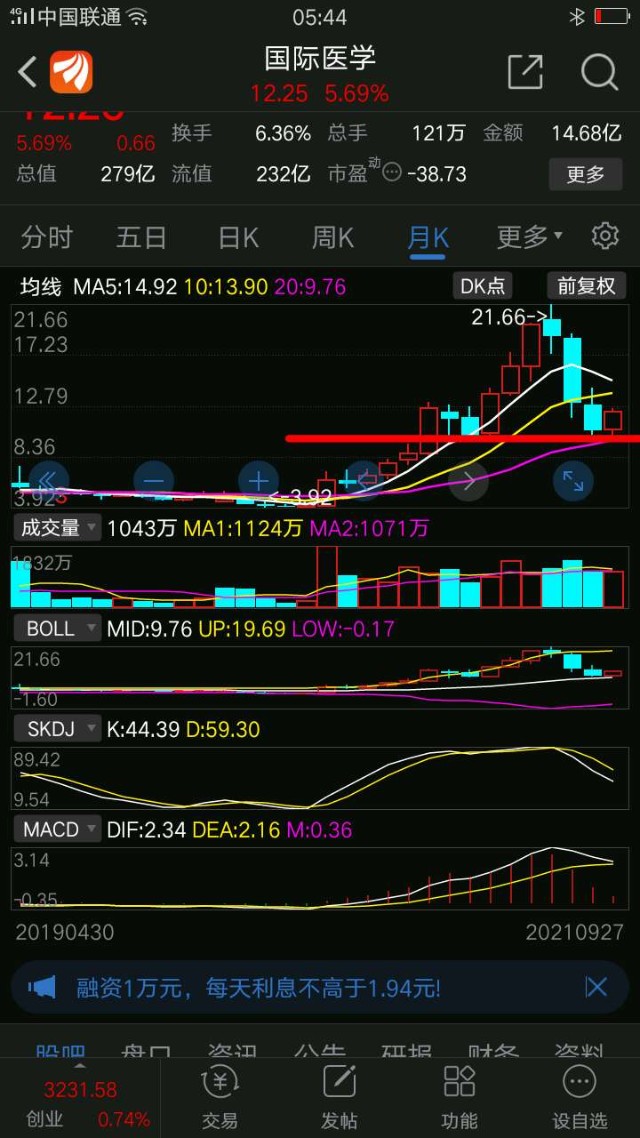Go back using the back arrow
Screen dimensions: 640x1138
(x=28, y=73)
